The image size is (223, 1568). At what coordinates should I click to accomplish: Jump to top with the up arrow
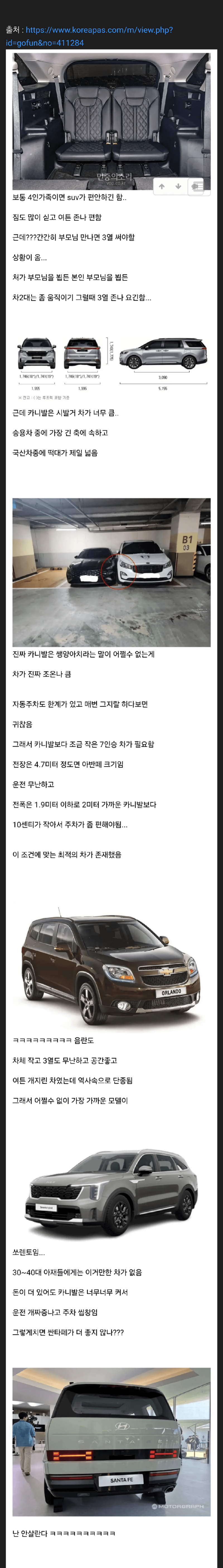(x=161, y=186)
